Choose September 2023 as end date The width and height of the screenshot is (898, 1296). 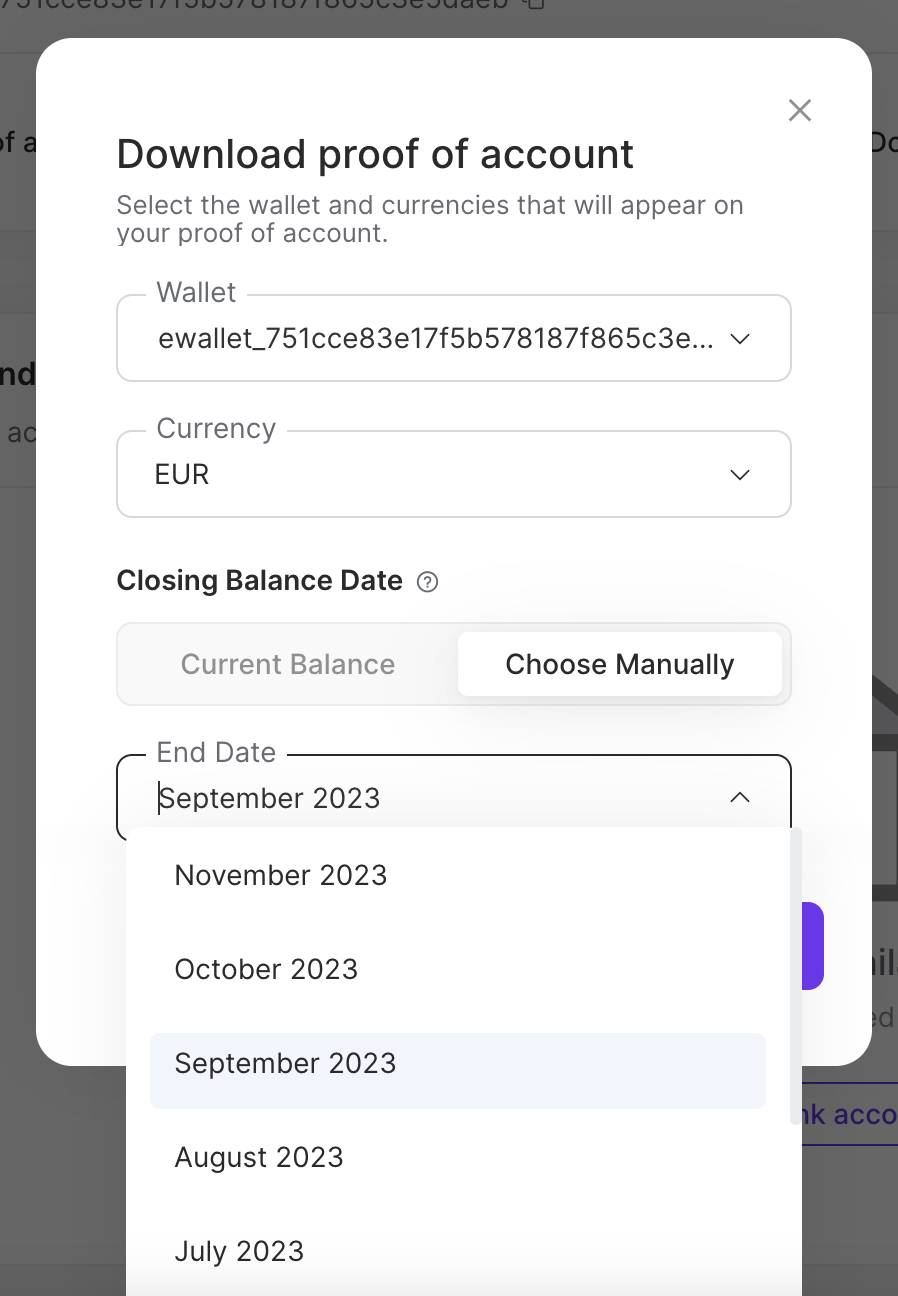point(286,1063)
